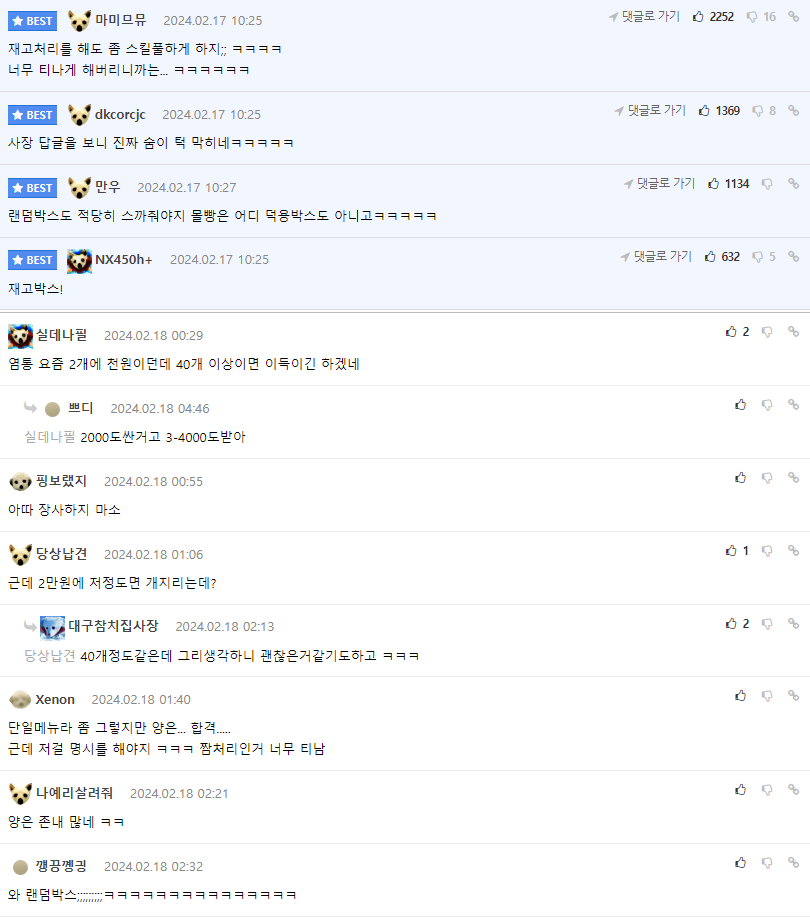Dislike 나예리살려줘's comment
810x920 pixels.
(767, 790)
